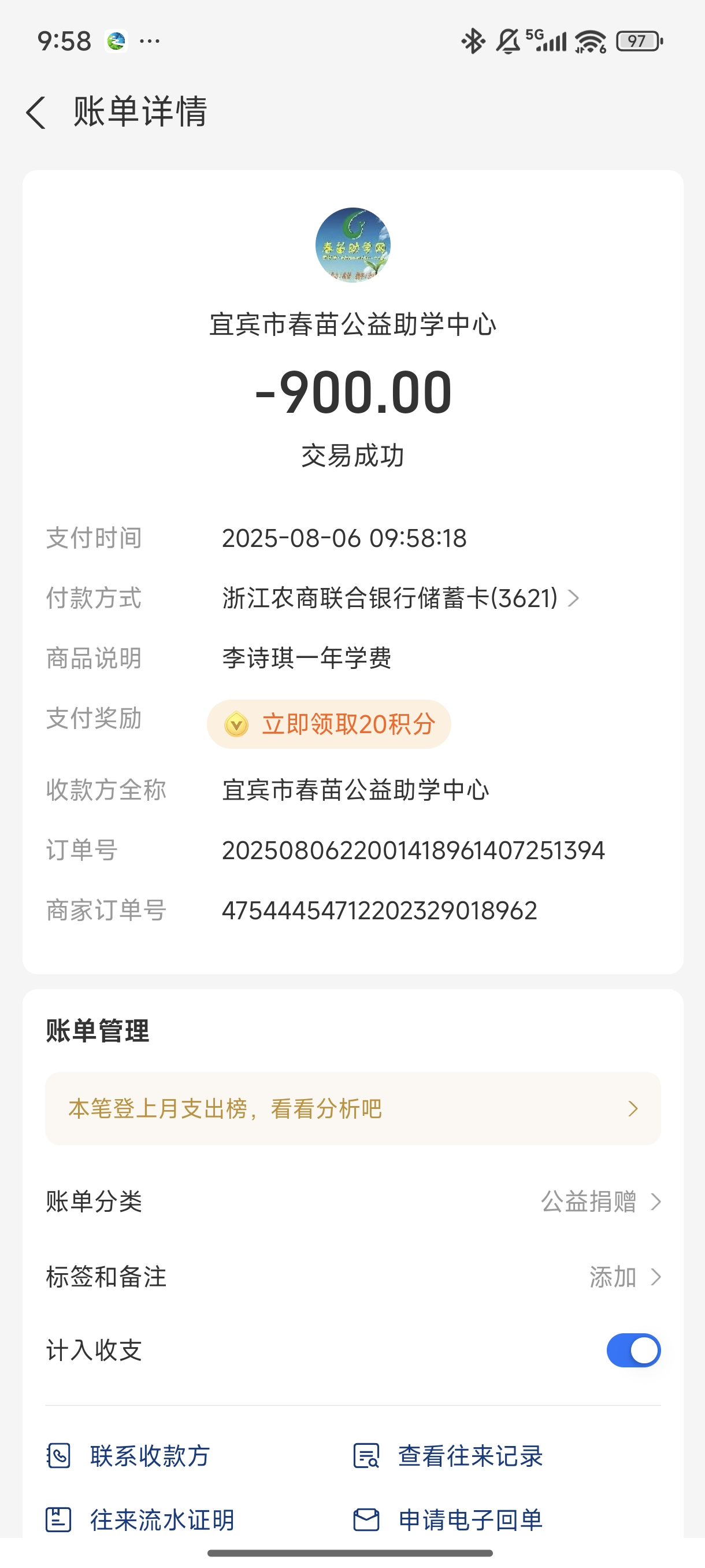Image resolution: width=705 pixels, height=1568 pixels.
Task: Change 账单分类 from 公益捐赠
Action: pos(599,1201)
